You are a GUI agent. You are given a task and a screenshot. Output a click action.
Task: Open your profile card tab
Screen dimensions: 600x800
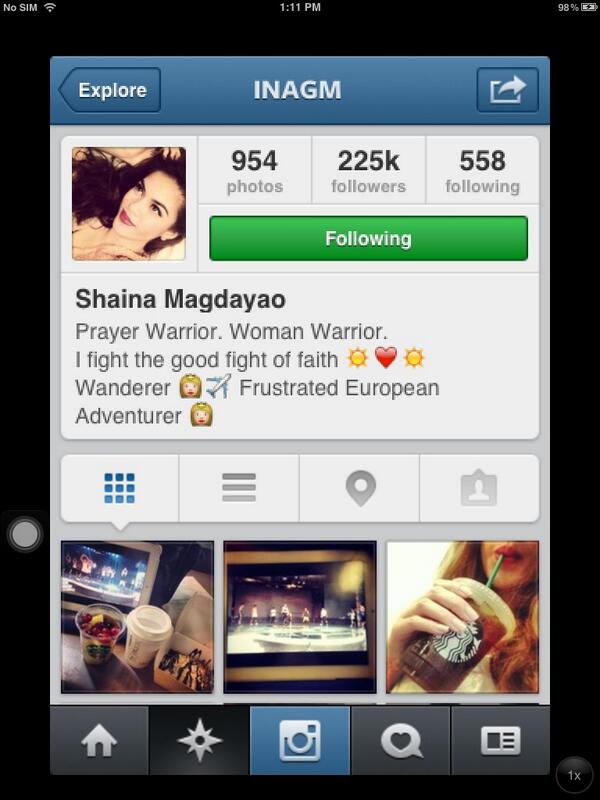(500, 741)
